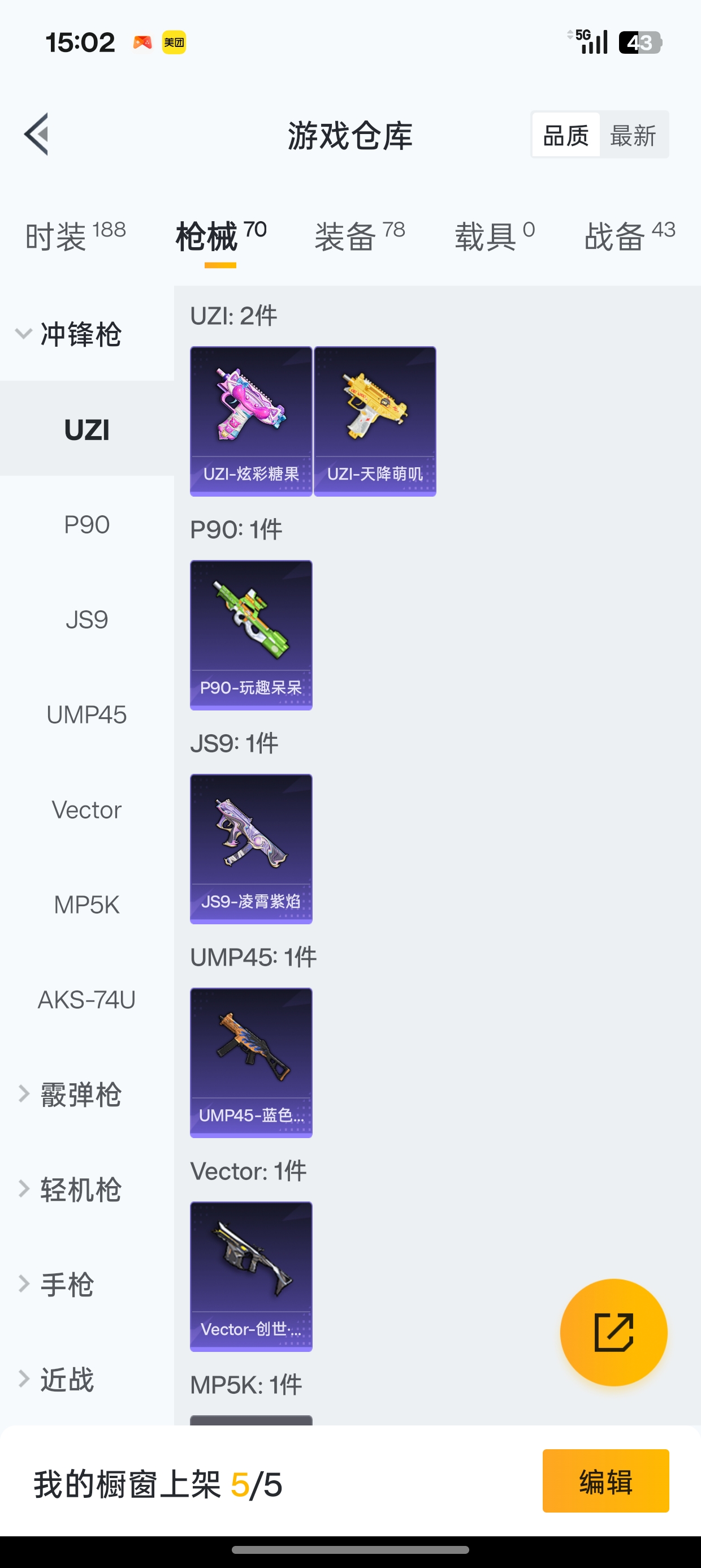
Task: Tap the orange share floating button
Action: point(613,1333)
